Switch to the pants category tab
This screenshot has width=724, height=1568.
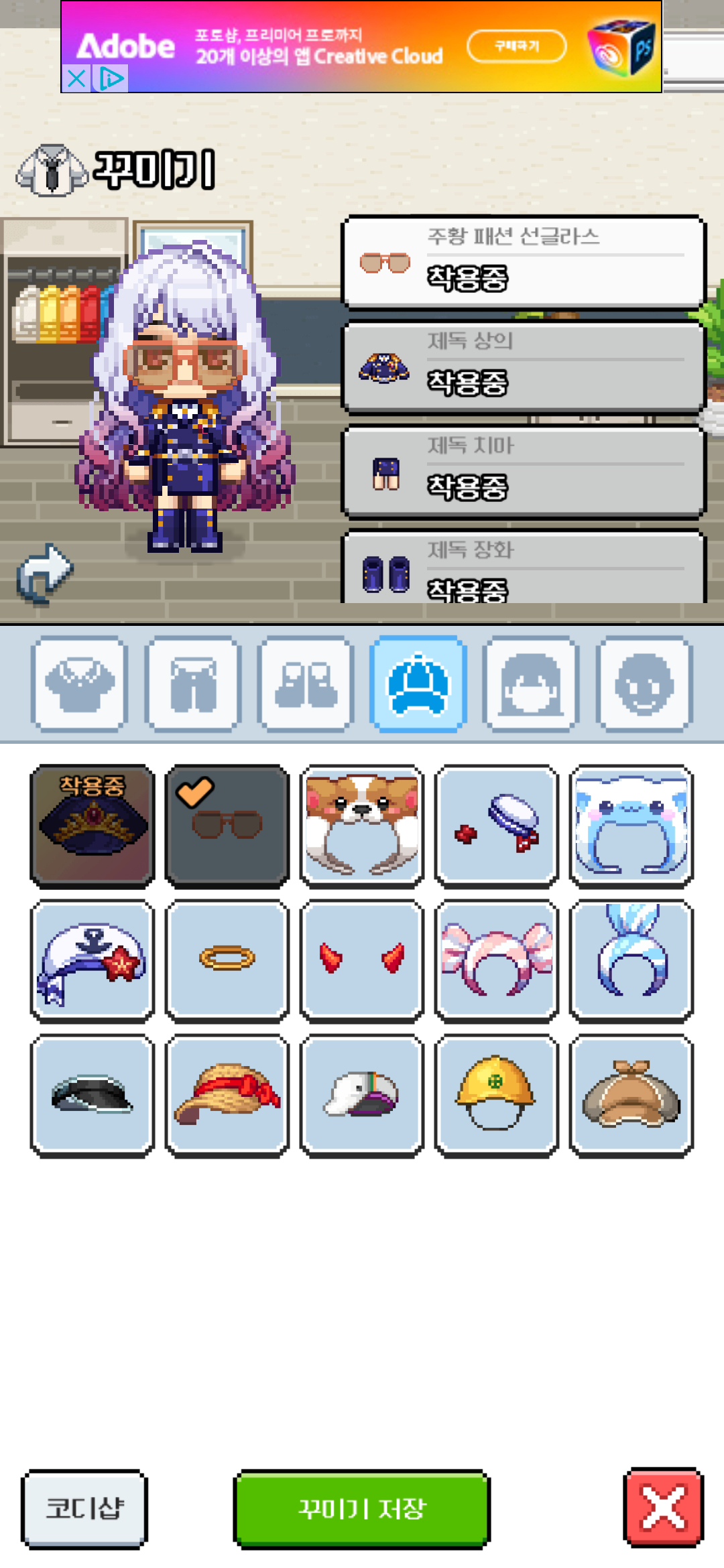pos(193,683)
